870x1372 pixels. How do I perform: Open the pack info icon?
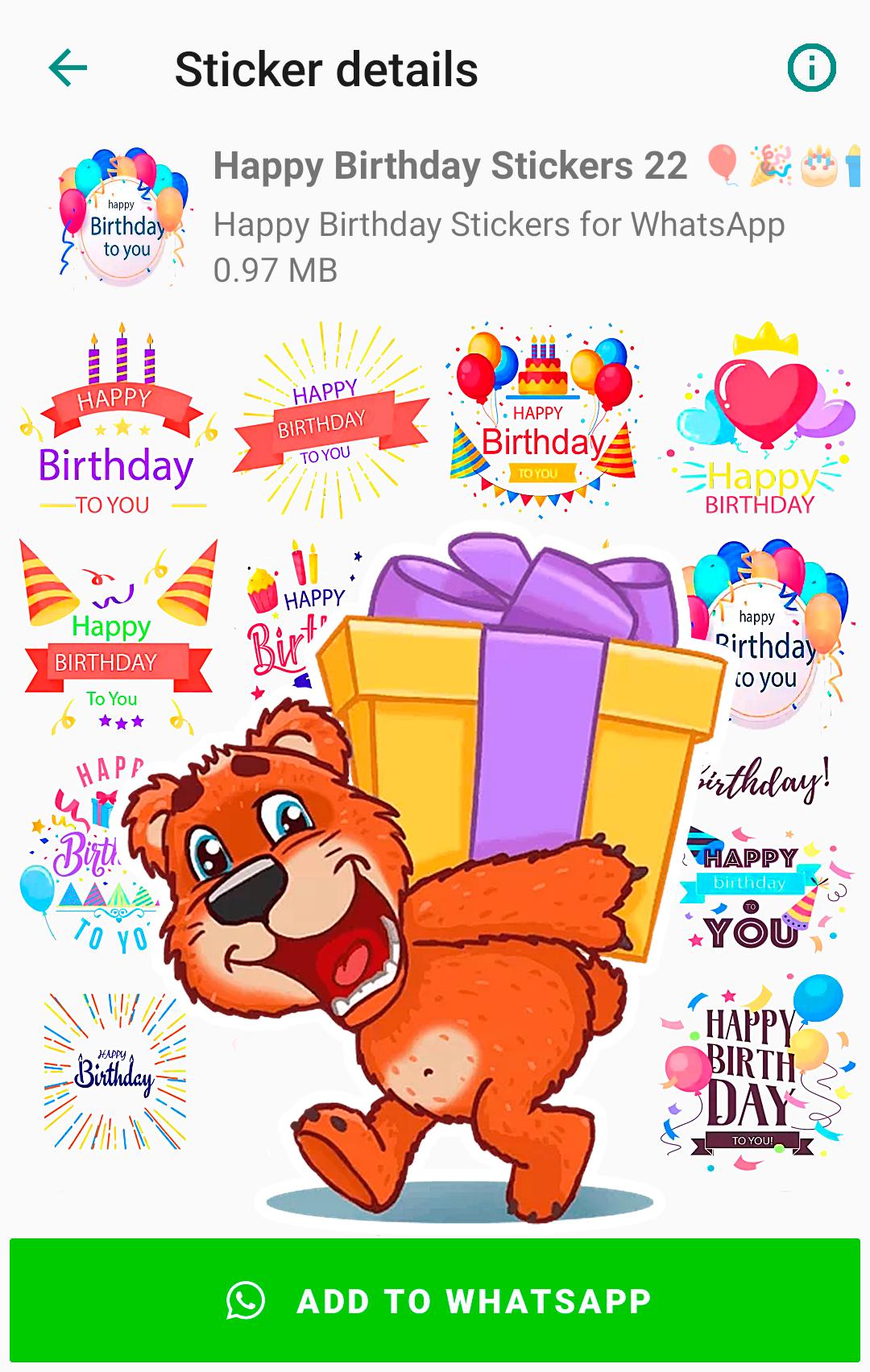click(811, 68)
